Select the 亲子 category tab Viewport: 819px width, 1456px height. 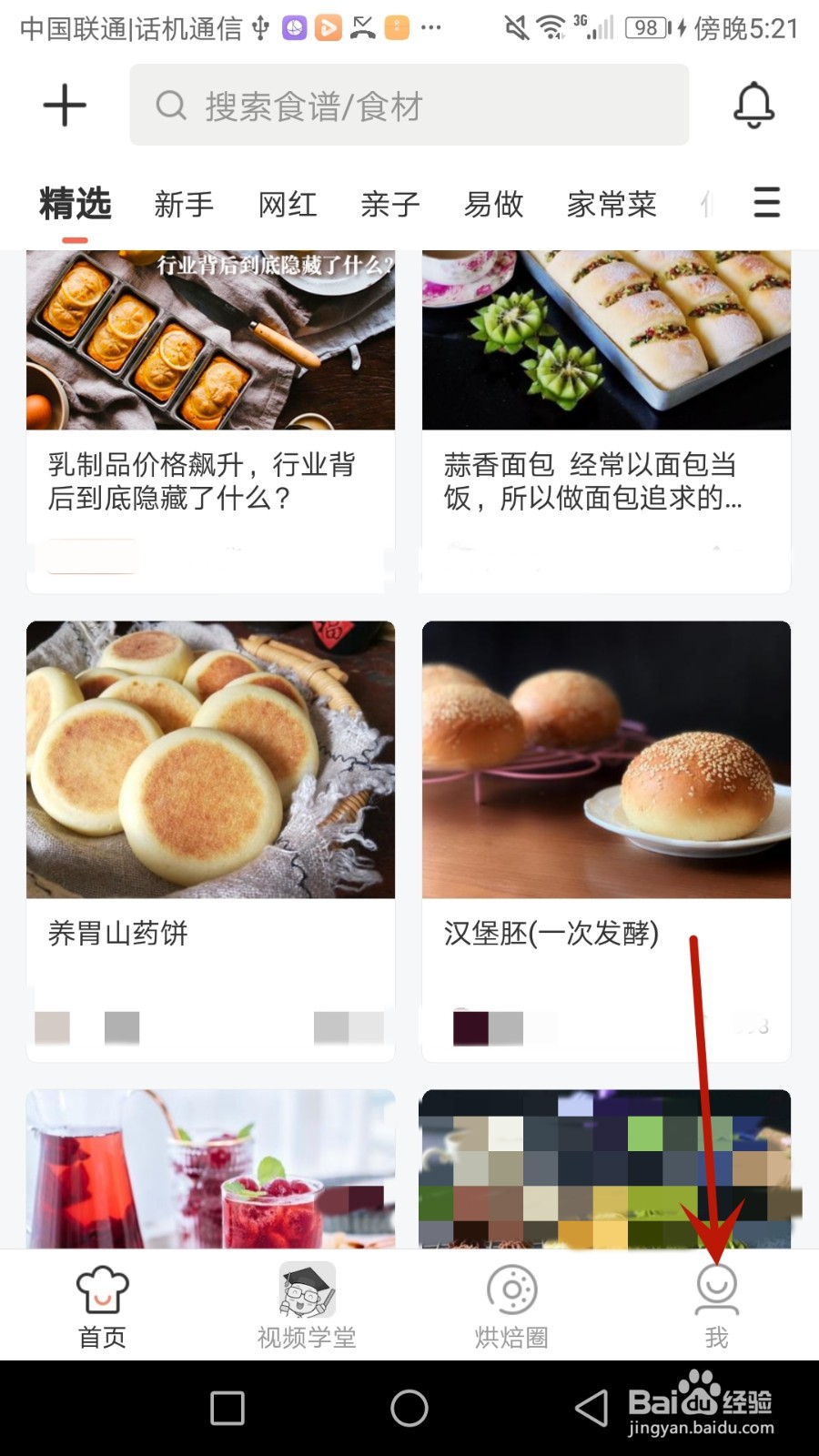(x=390, y=204)
